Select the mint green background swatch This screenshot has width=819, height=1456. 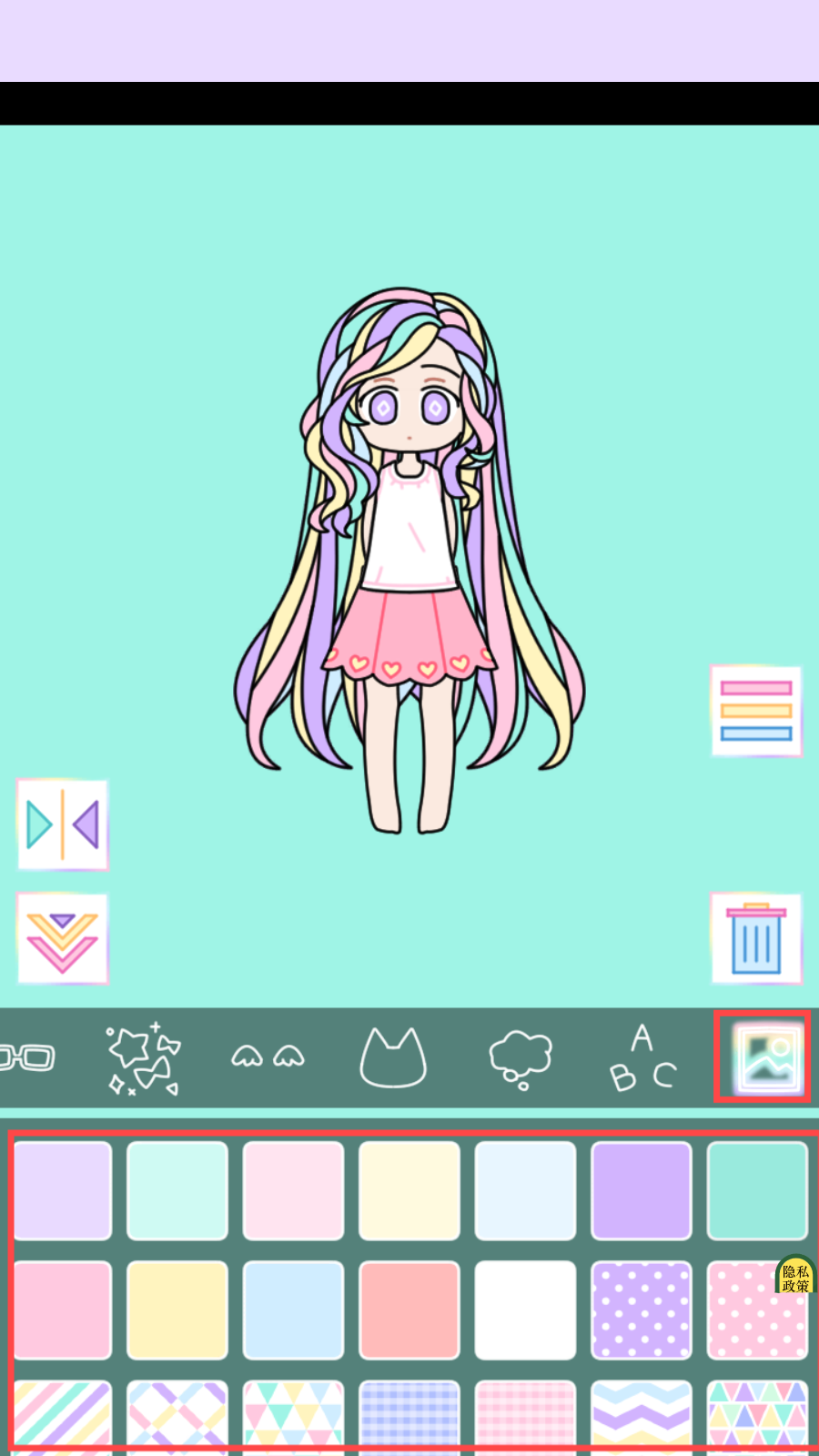(758, 1191)
